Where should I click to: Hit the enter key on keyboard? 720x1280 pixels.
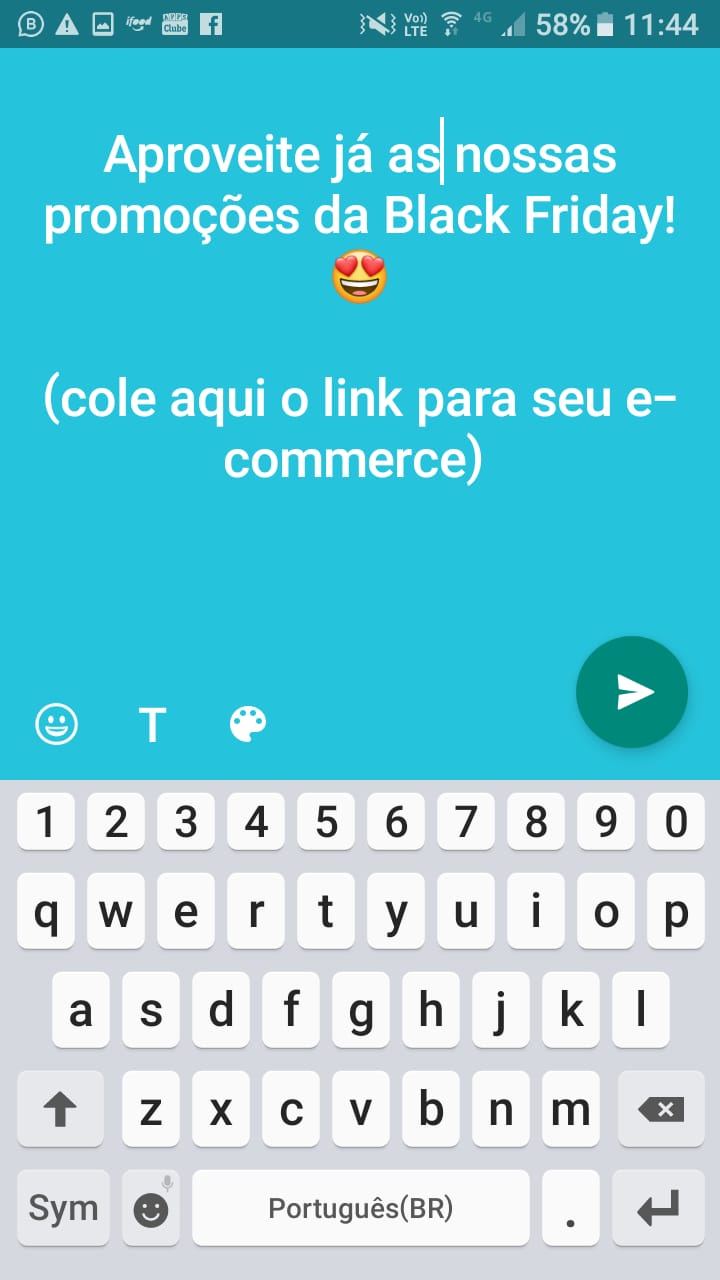pos(660,1208)
